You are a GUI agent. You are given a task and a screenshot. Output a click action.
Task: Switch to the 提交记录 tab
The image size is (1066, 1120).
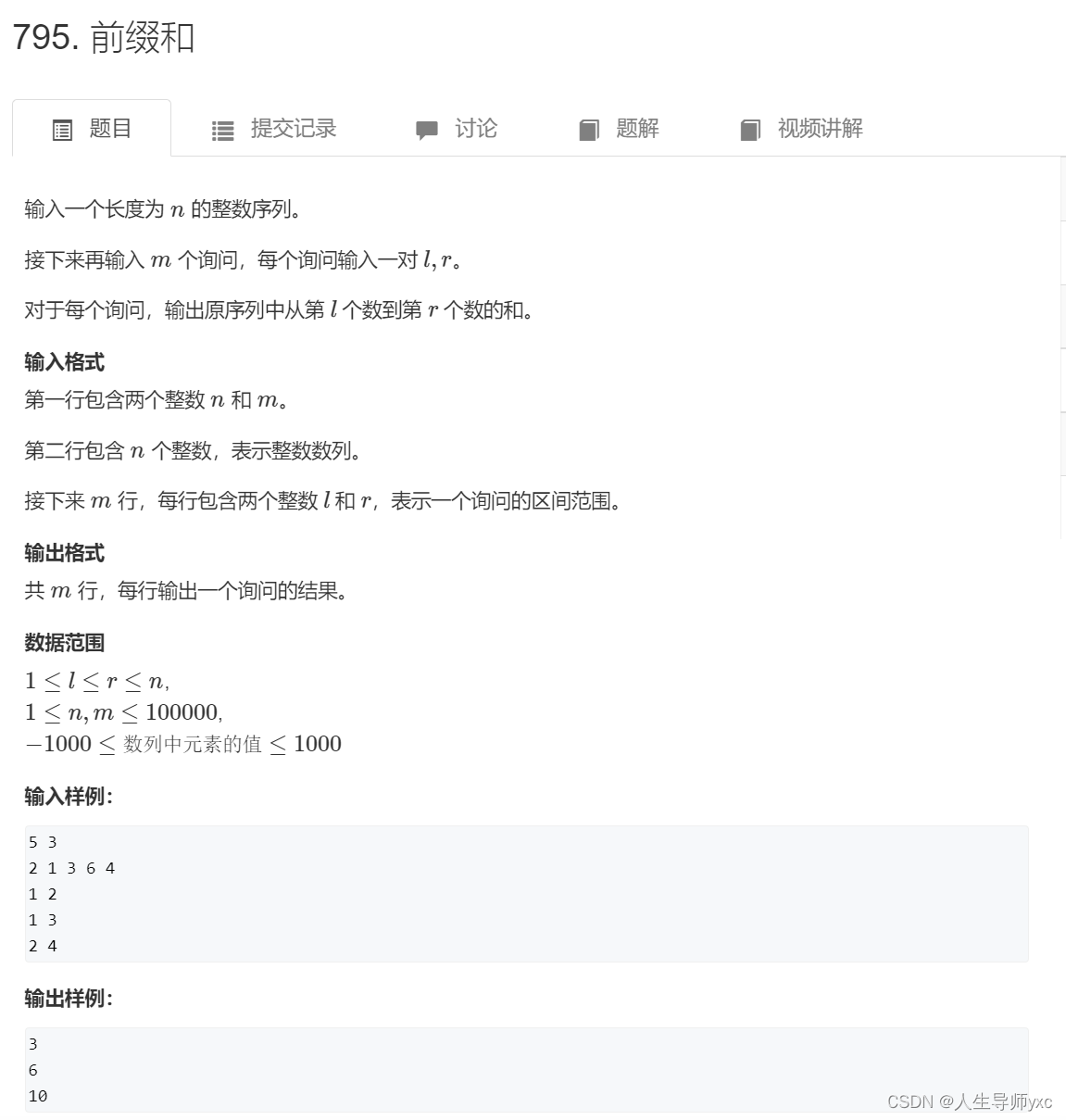point(274,129)
